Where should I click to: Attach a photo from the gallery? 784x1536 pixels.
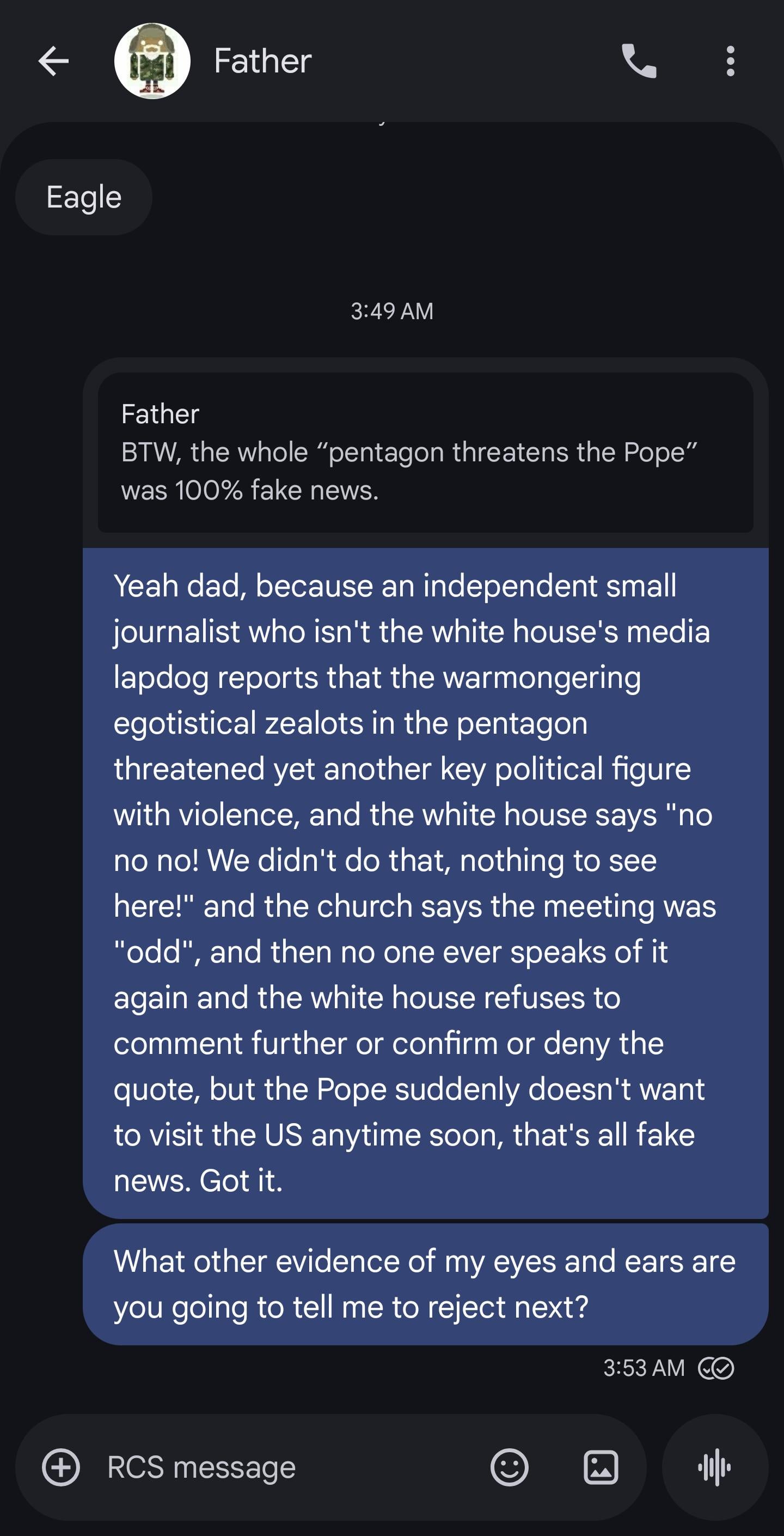pos(601,1467)
